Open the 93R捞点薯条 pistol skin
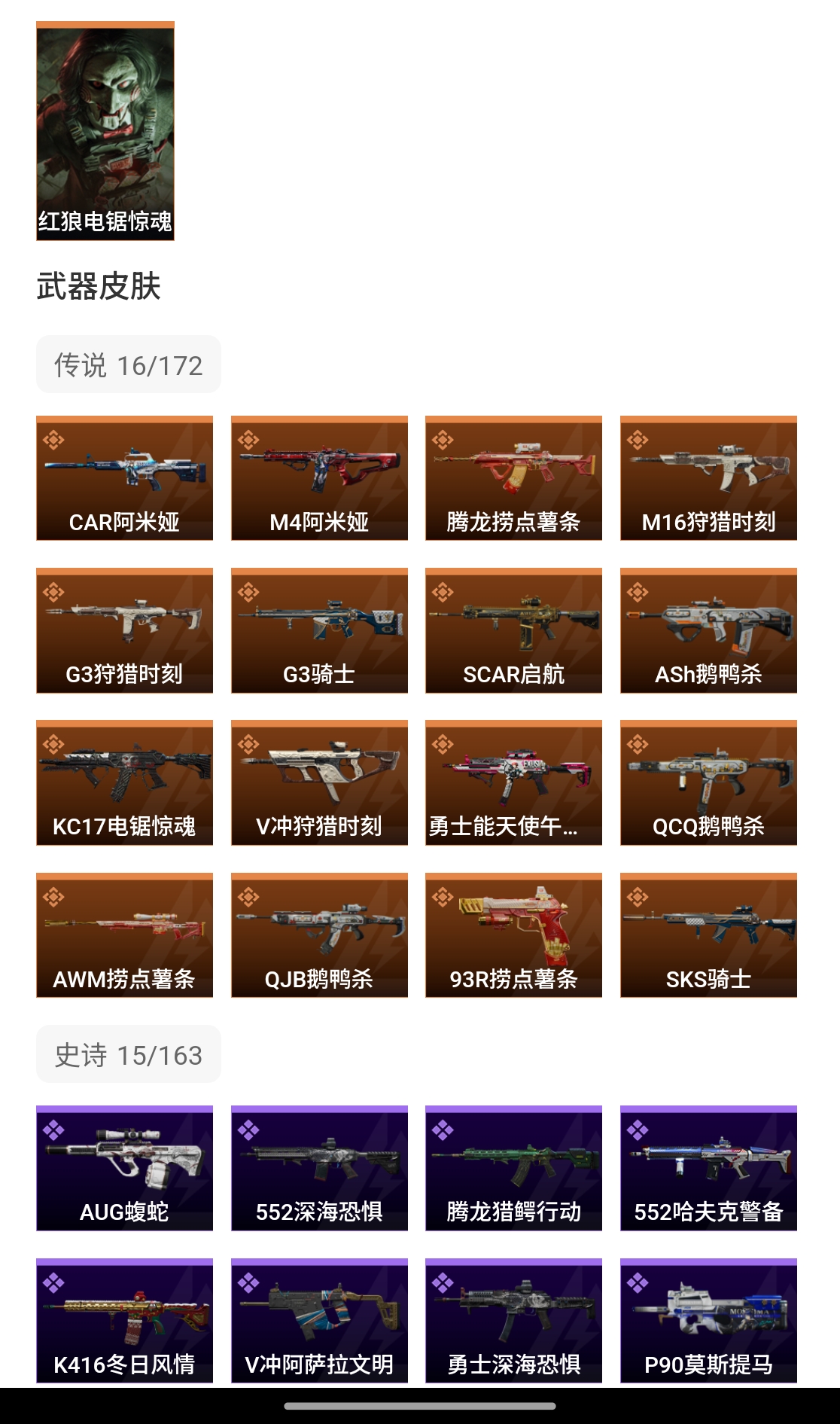This screenshot has width=840, height=1424. click(x=513, y=935)
